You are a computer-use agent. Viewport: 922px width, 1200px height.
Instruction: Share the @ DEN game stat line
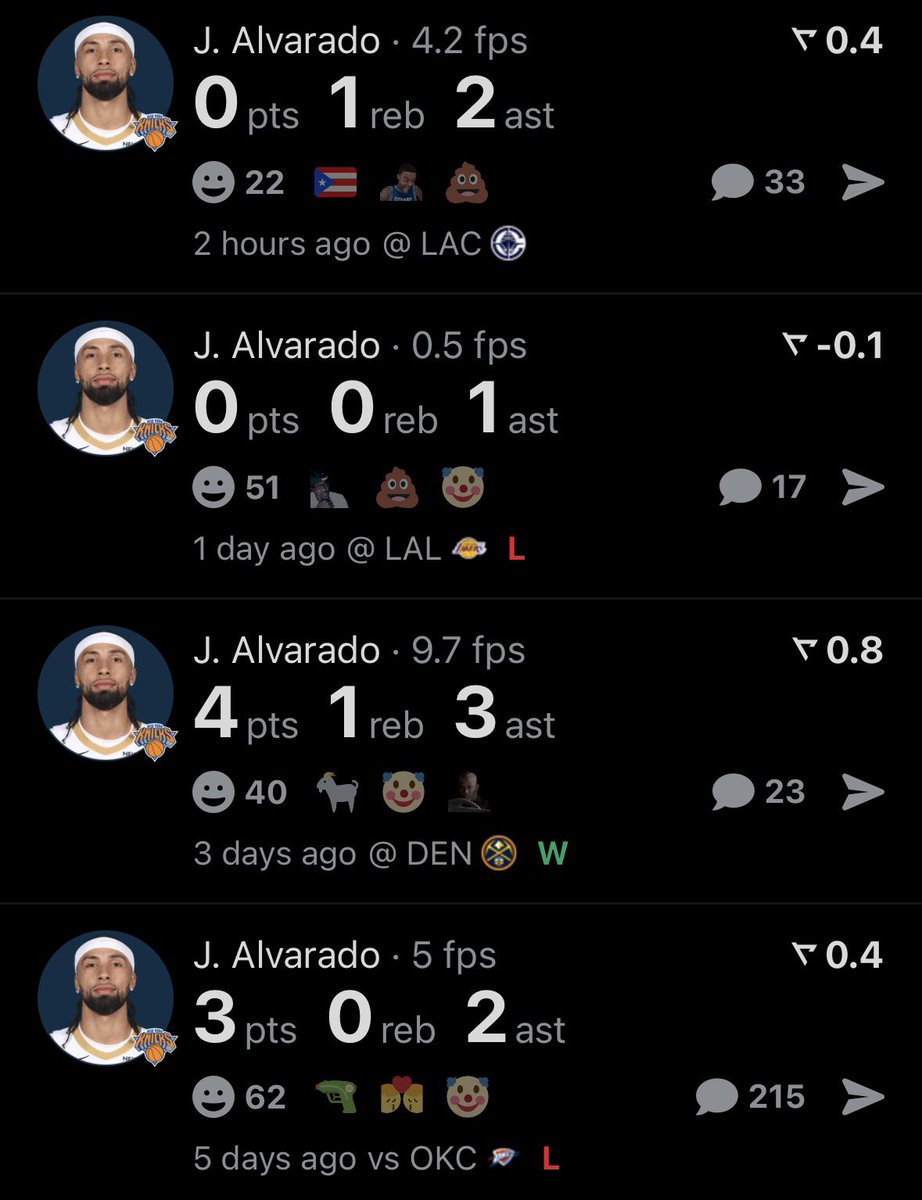point(862,793)
